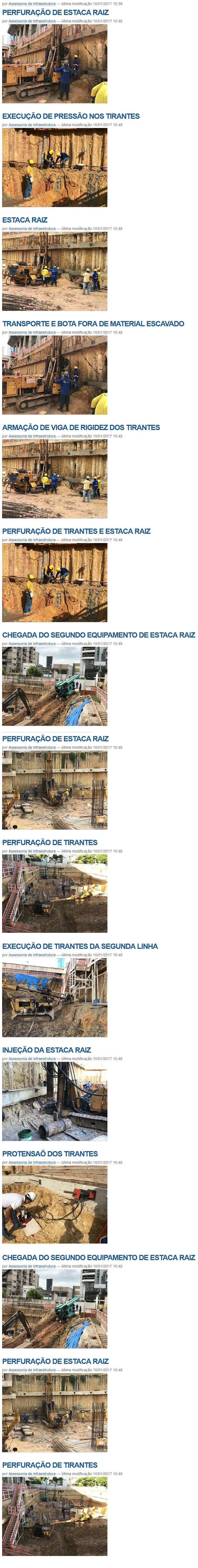Tap the author link under ESTACA RAIZ title
This screenshot has height=1568, width=198.
click(x=32, y=229)
